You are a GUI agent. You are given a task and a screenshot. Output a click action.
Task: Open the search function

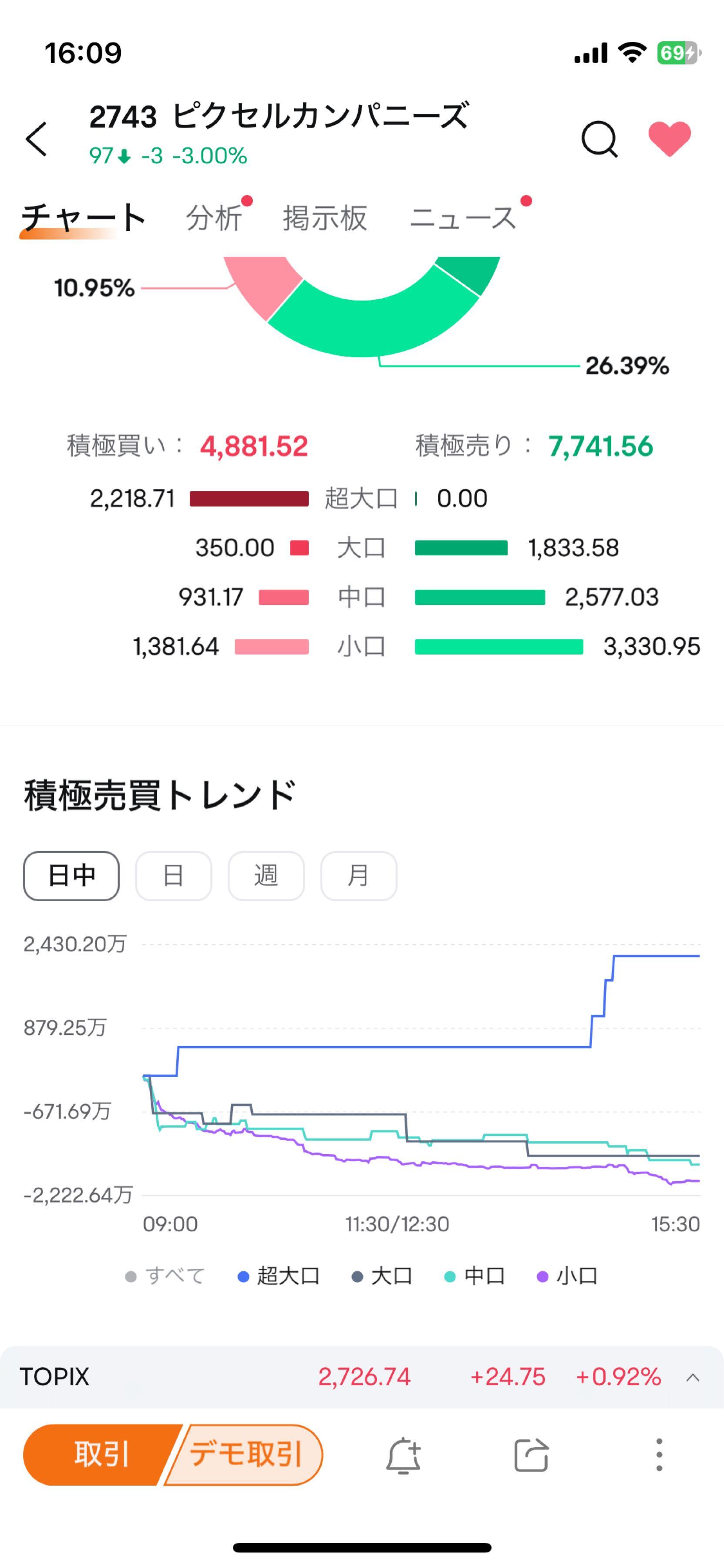599,139
